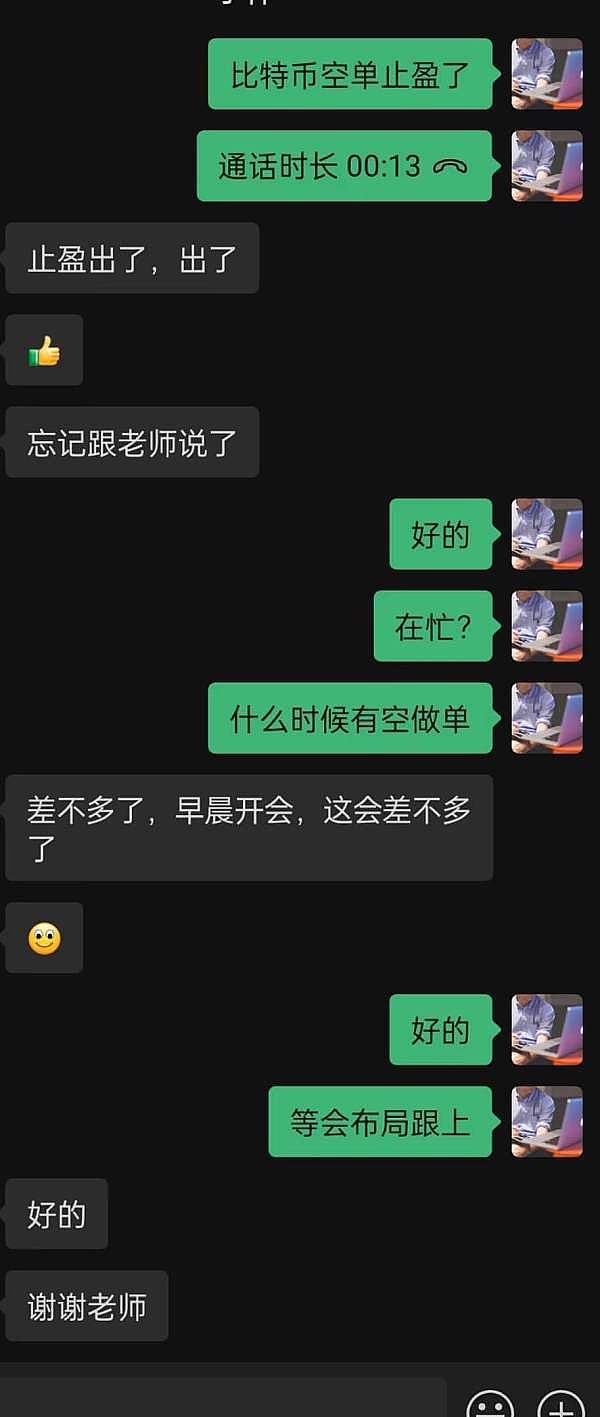
Task: Open sender avatar beside 比特币空单止盈了
Action: click(x=547, y=74)
